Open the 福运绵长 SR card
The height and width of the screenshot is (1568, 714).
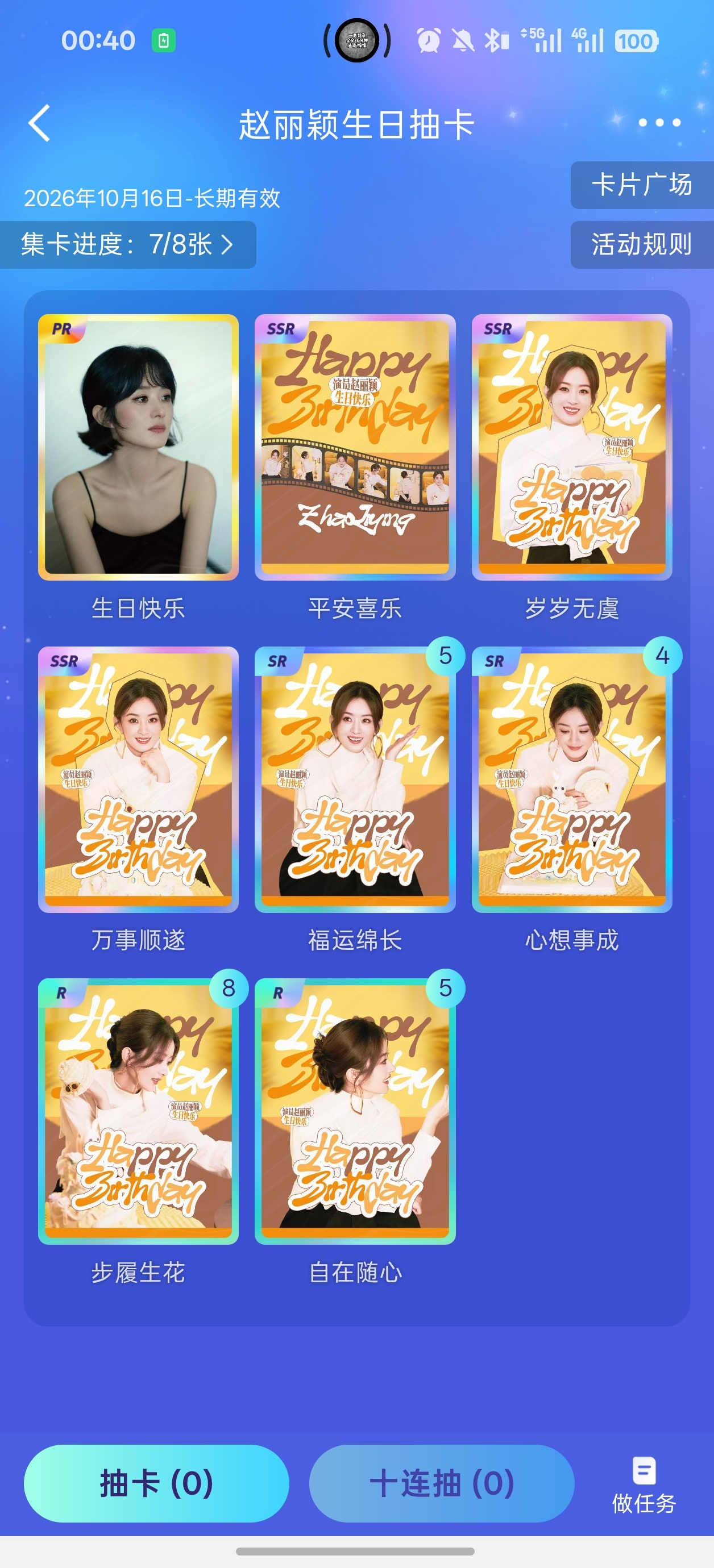pos(355,779)
